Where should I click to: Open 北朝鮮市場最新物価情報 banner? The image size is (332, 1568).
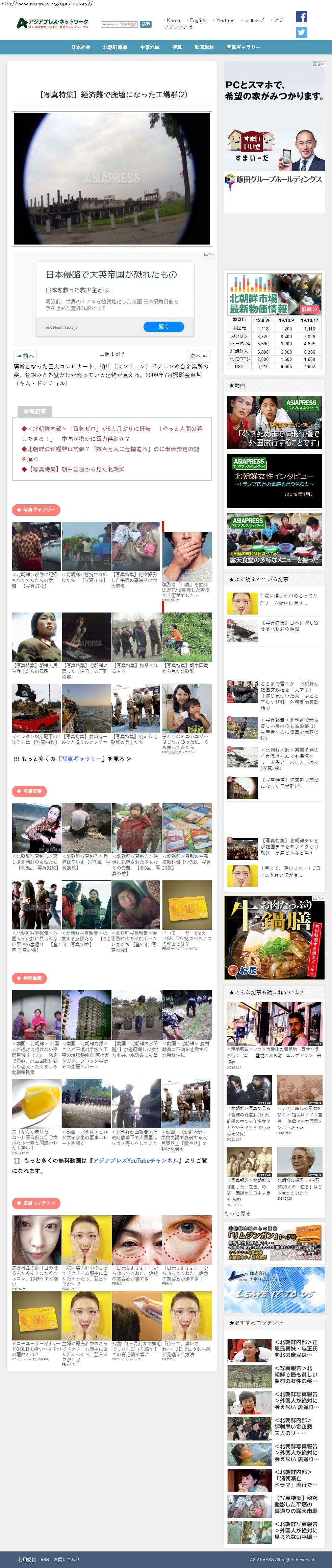[274, 293]
